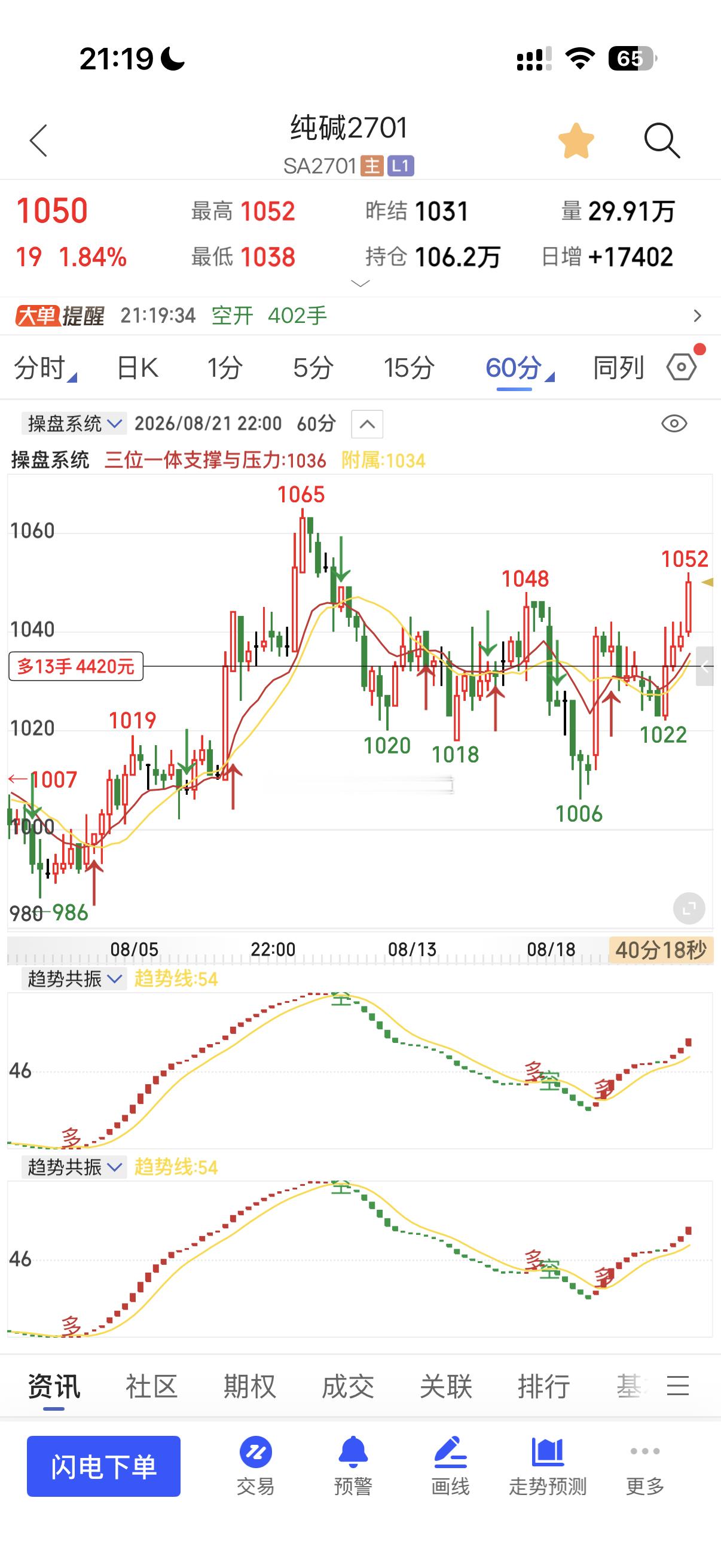Switch to the 15分 chart tab
721x1568 pixels.
pyautogui.click(x=408, y=368)
